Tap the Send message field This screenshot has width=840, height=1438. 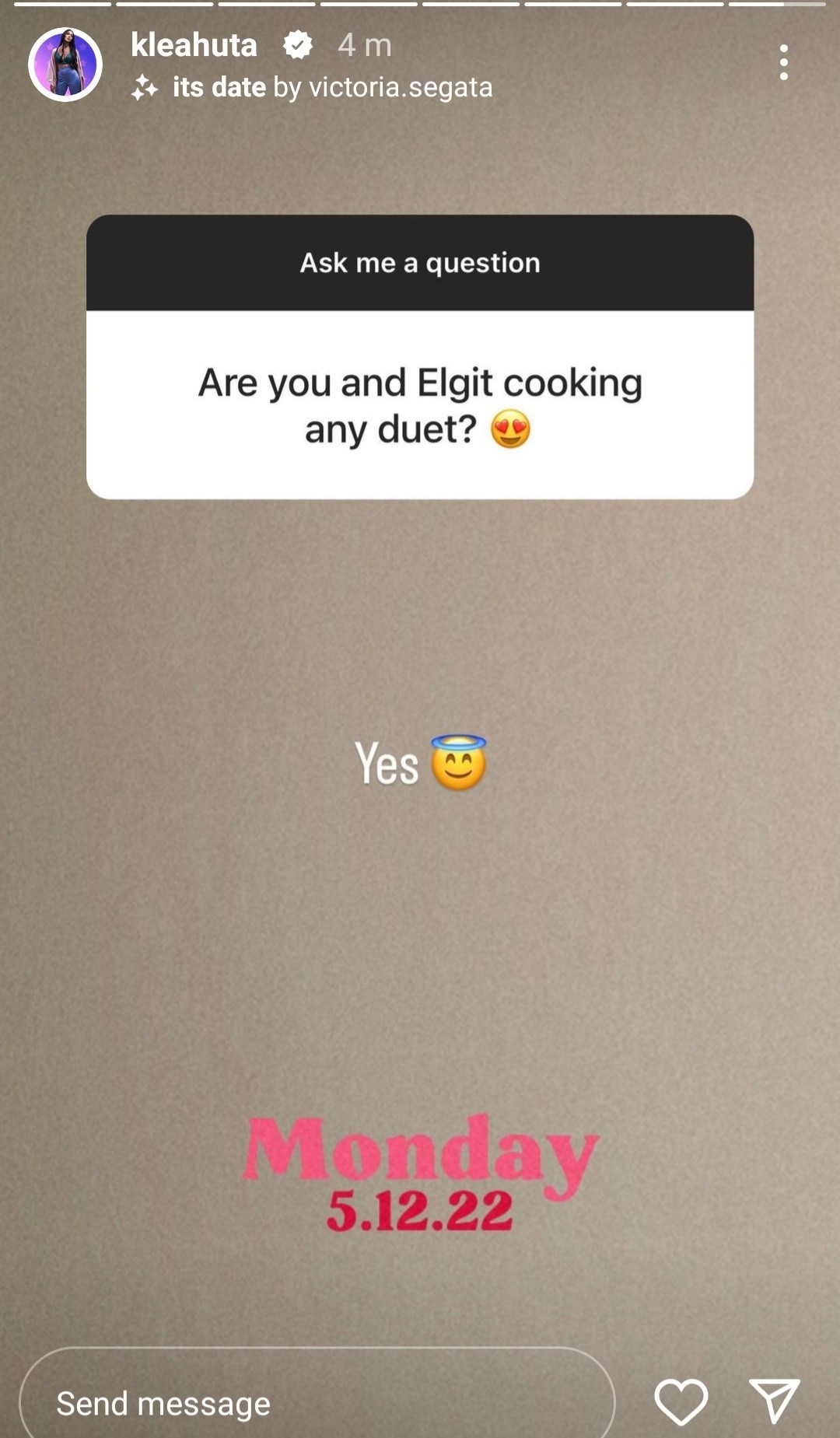coord(317,1402)
